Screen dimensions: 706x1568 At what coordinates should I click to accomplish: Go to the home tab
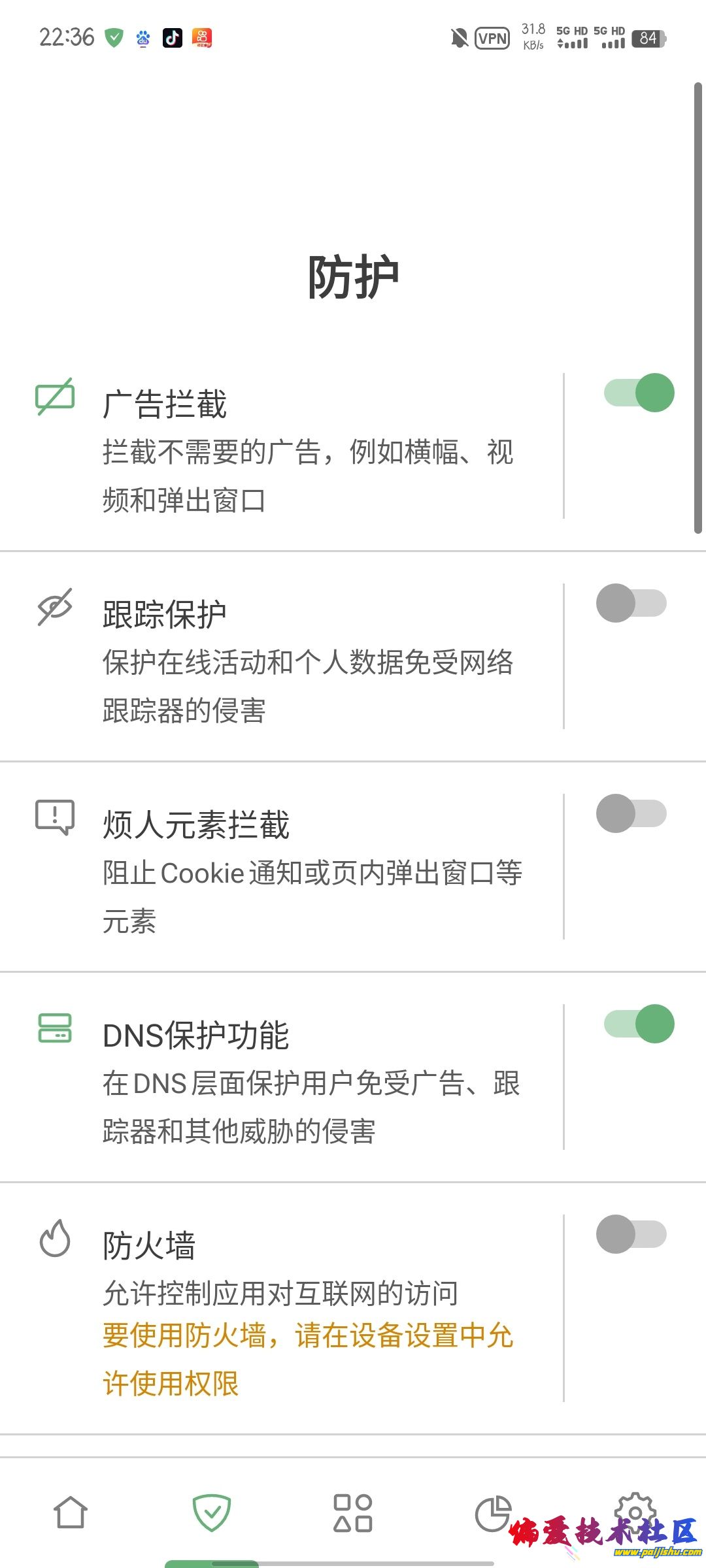71,1513
